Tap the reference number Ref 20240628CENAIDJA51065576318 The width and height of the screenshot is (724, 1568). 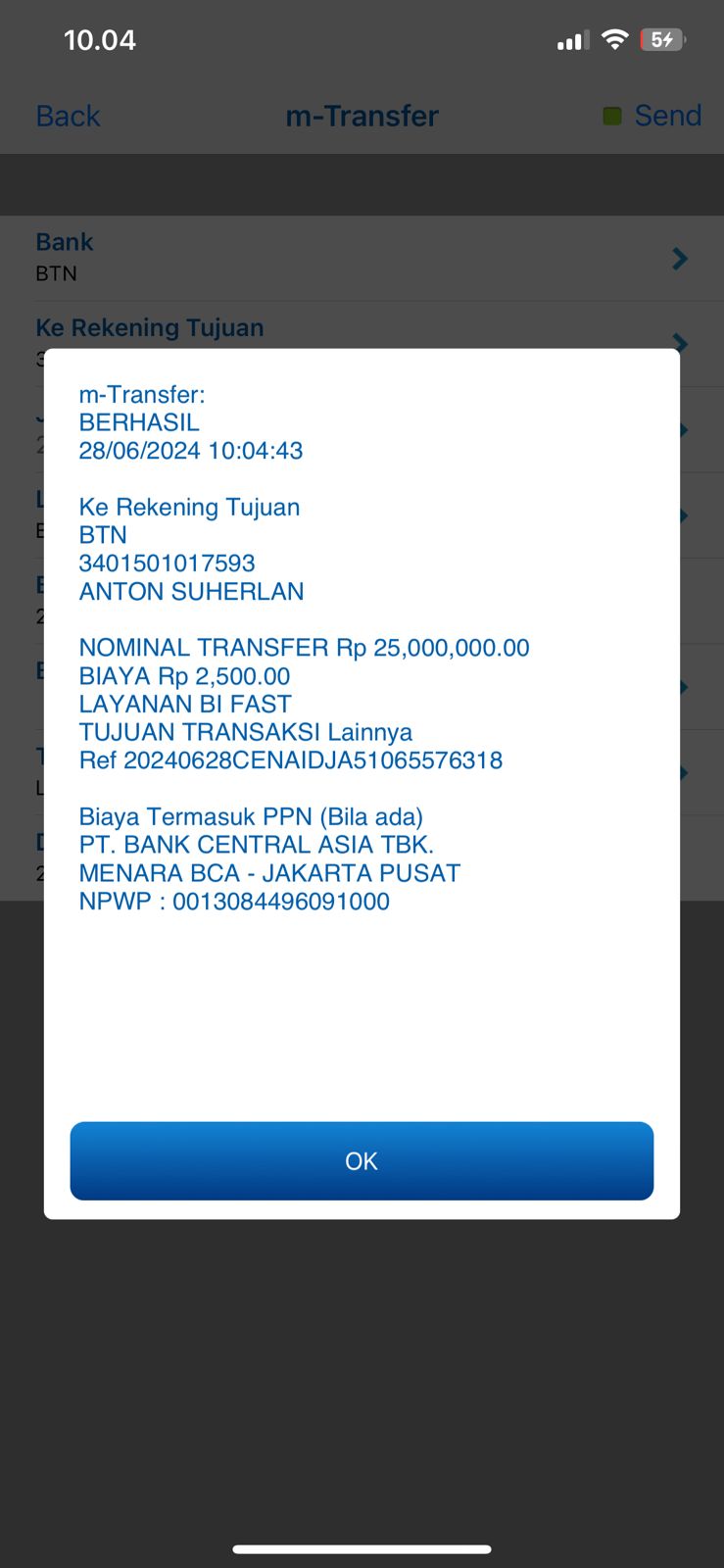coord(290,760)
